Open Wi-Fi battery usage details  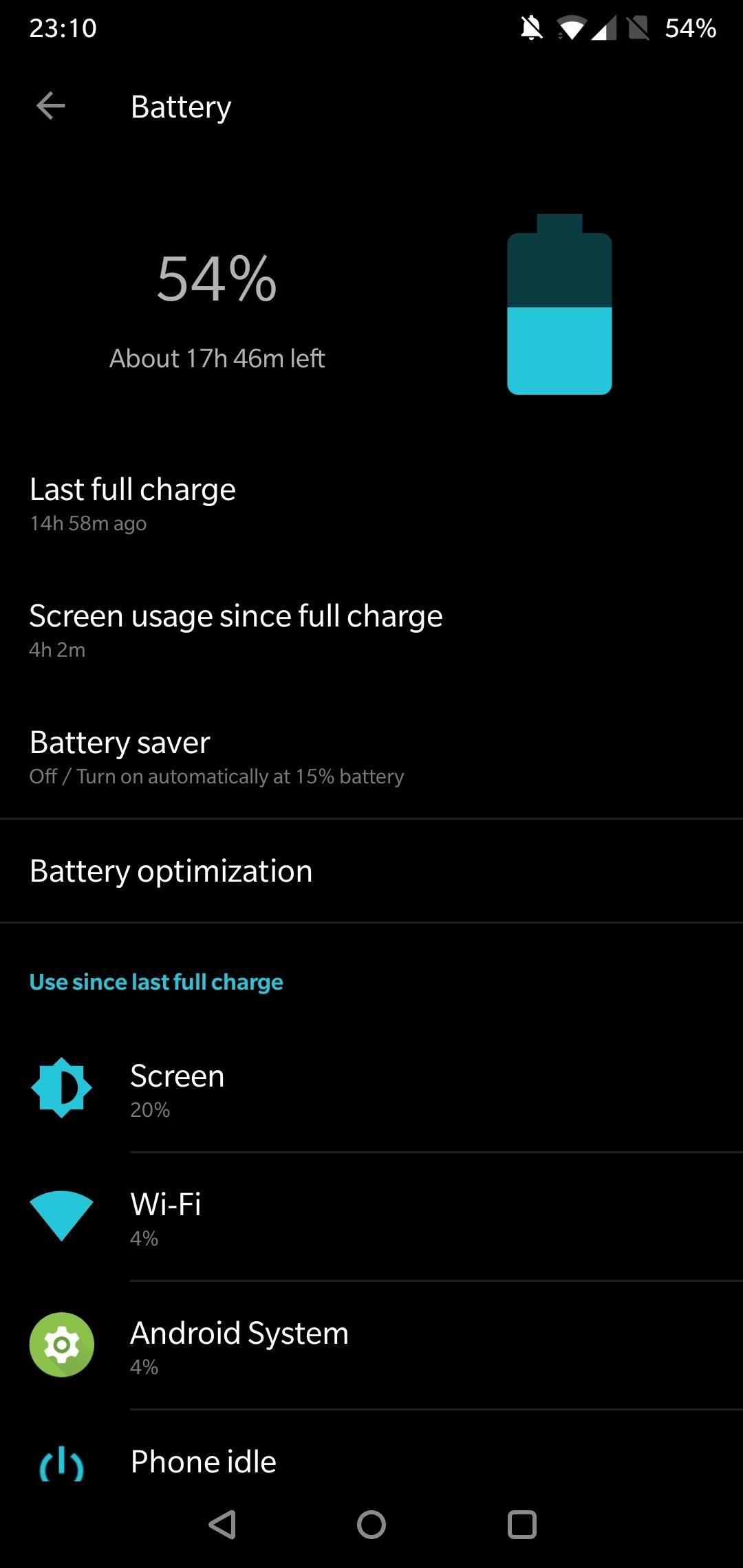(x=371, y=1217)
